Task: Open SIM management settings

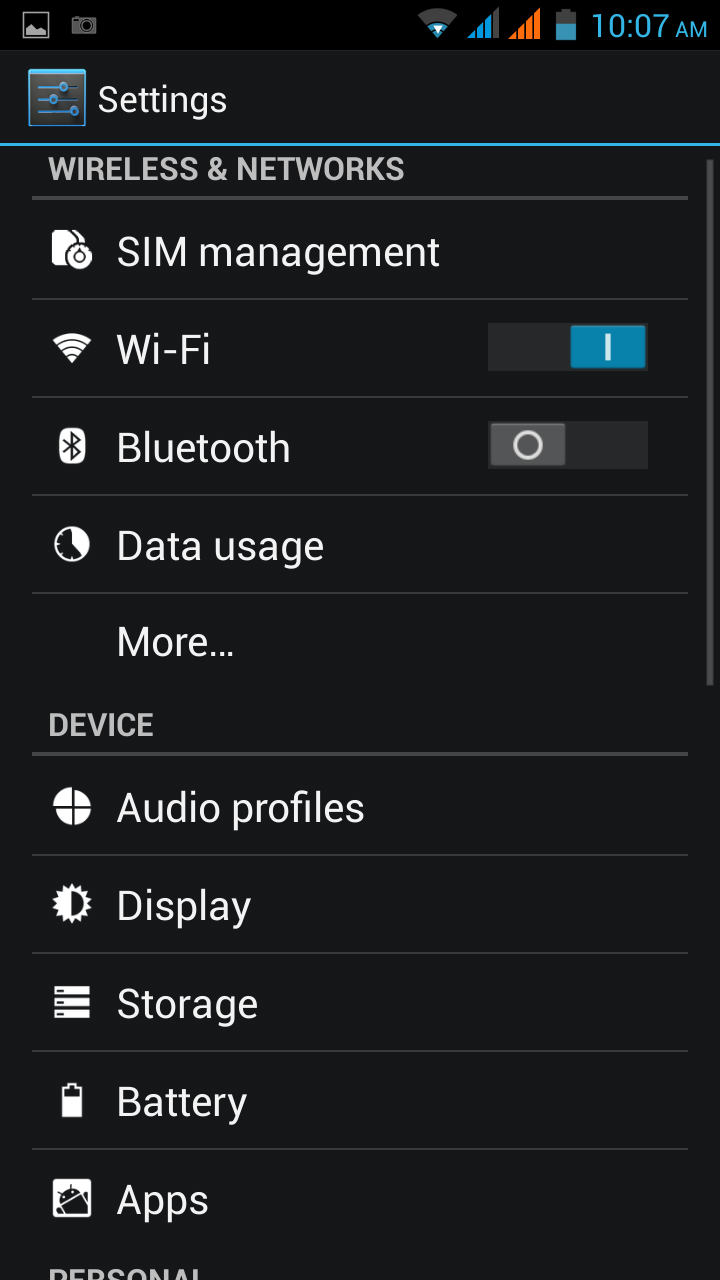Action: [x=278, y=252]
